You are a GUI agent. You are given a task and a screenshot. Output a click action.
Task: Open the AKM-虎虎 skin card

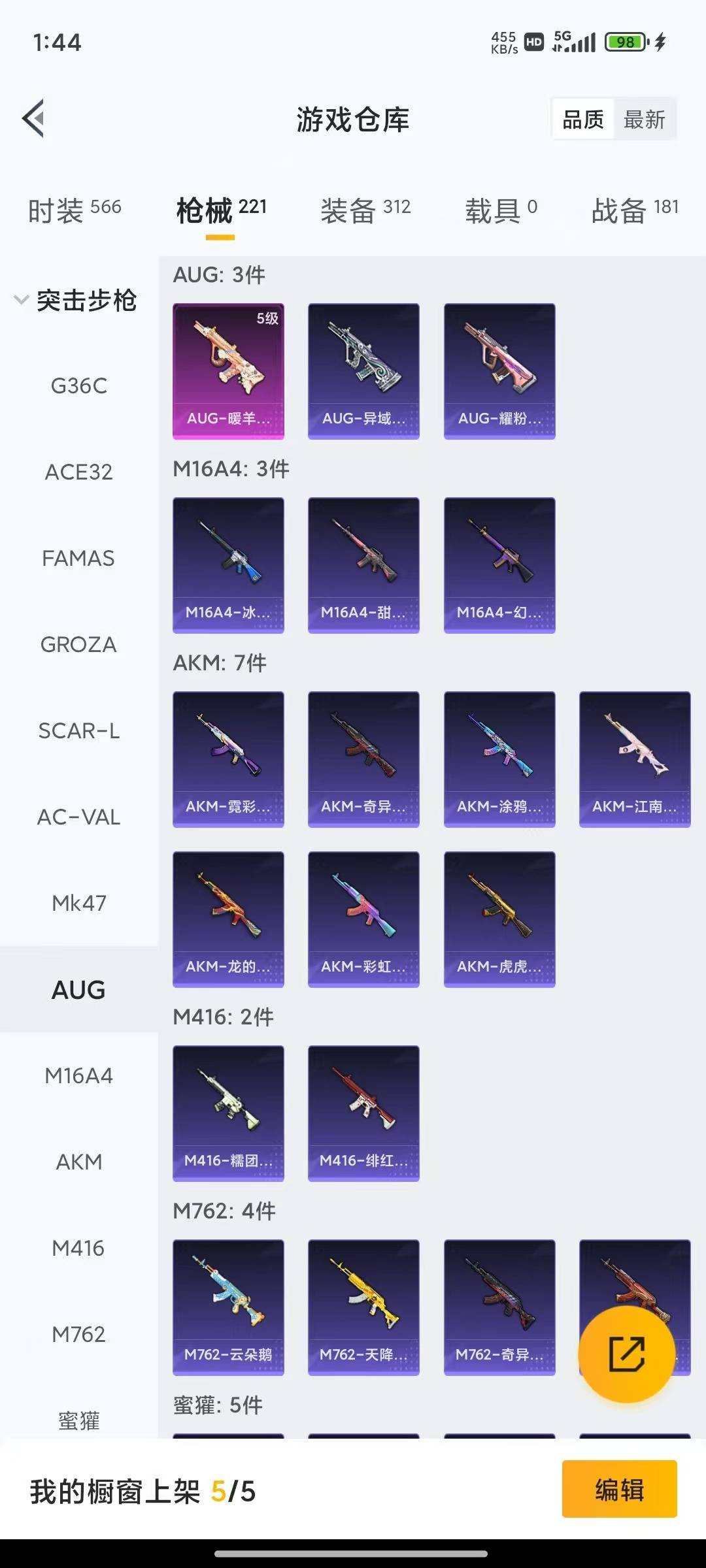[499, 919]
